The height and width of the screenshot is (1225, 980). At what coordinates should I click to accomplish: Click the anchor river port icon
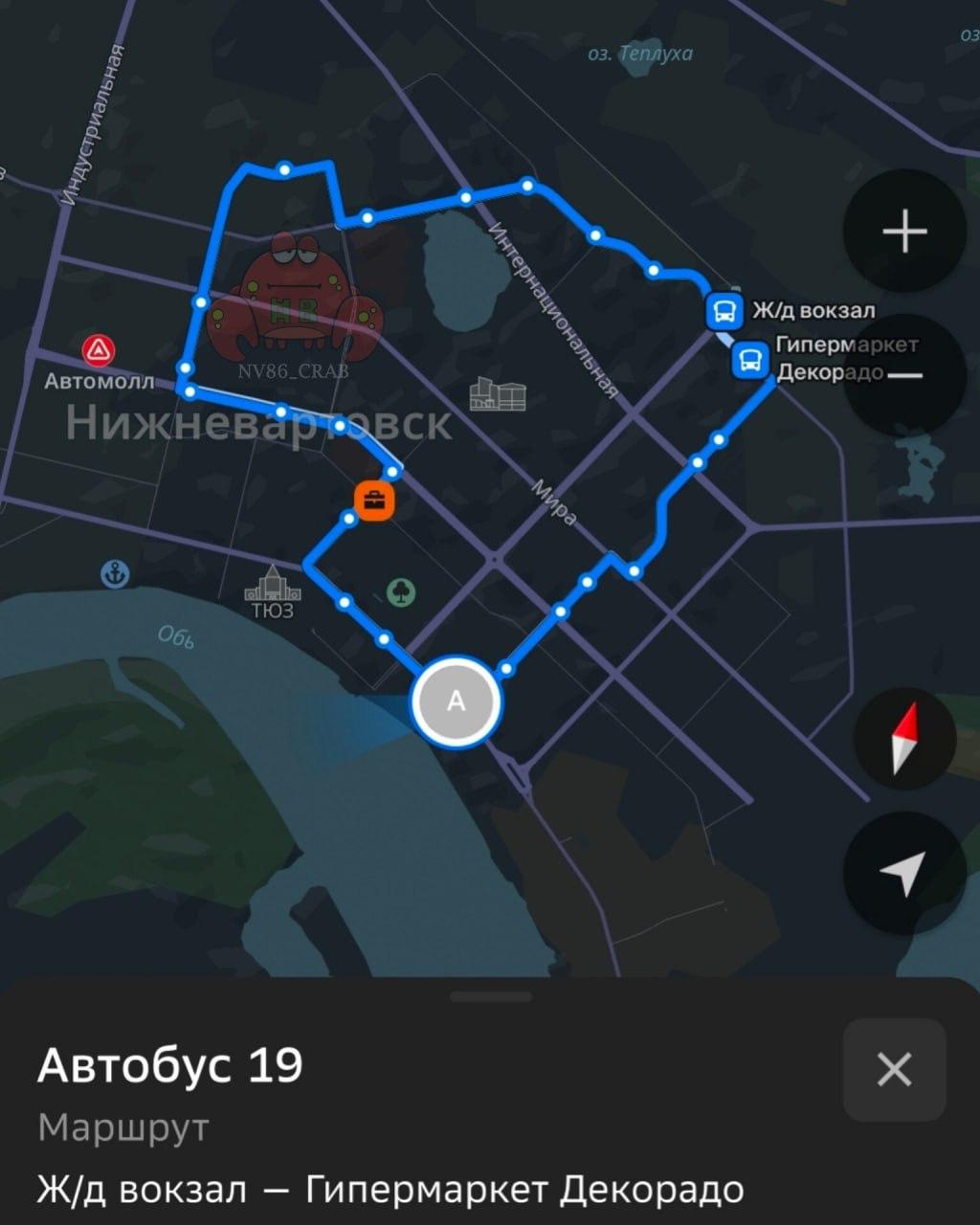coord(114,574)
